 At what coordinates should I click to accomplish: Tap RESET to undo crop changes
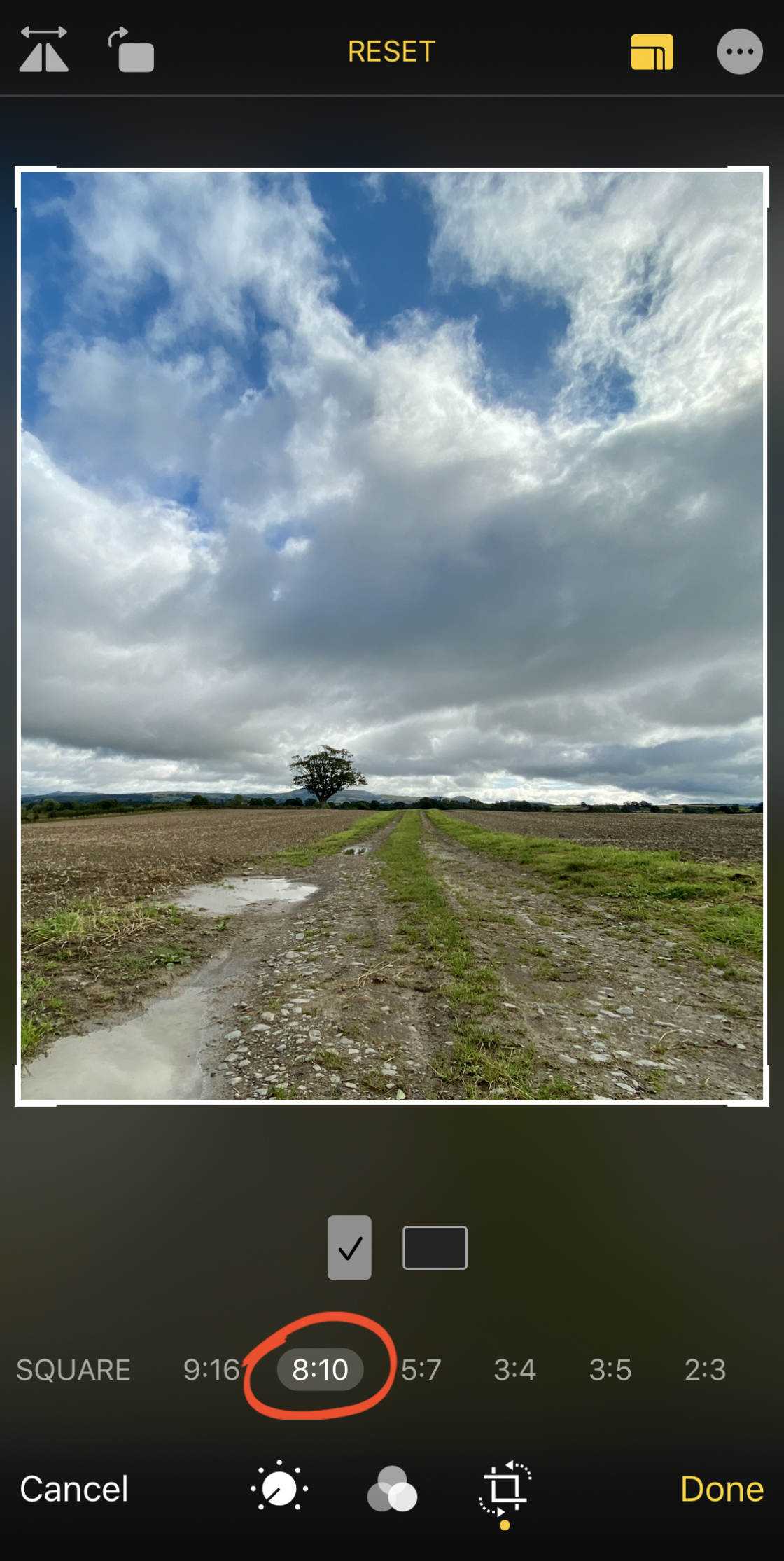pyautogui.click(x=391, y=52)
